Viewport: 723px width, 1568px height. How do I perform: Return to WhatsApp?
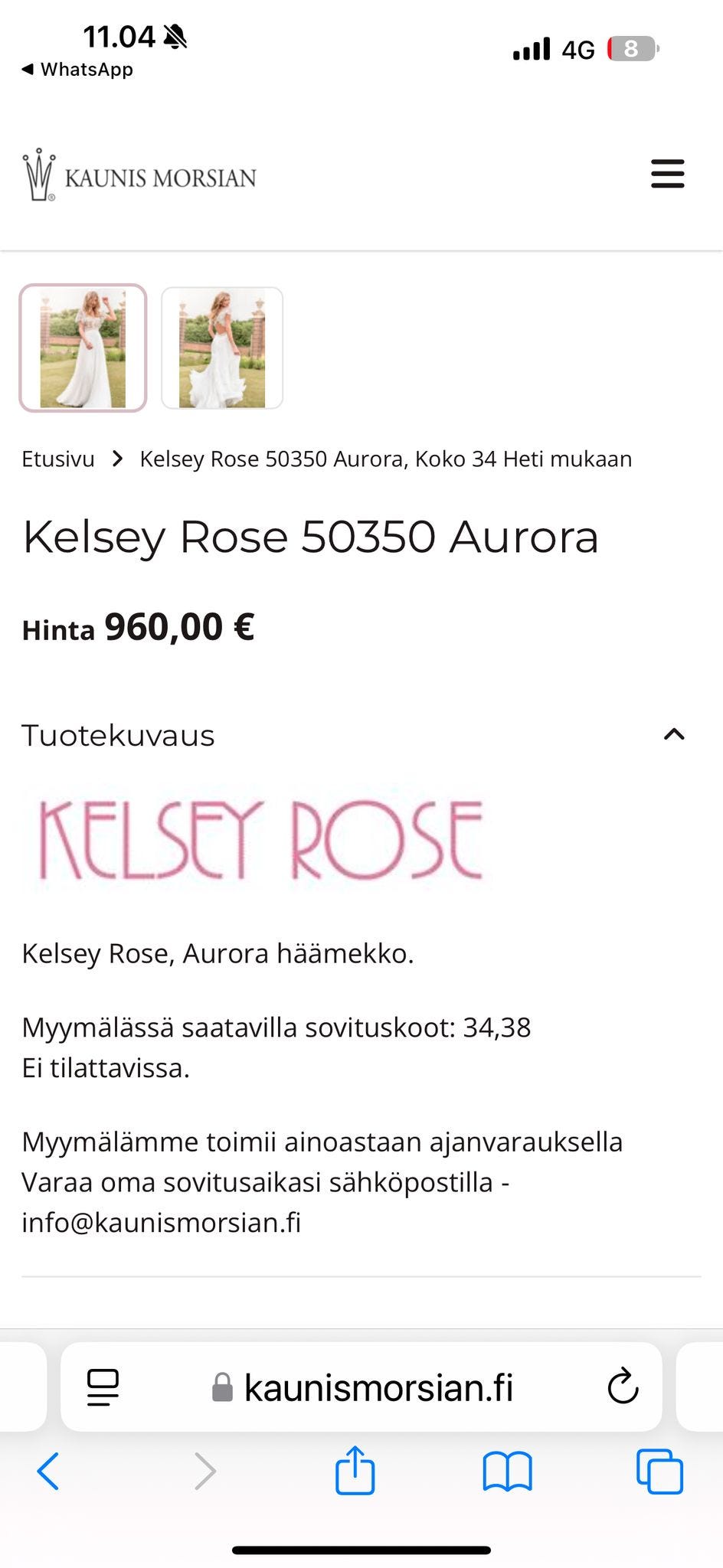(77, 70)
